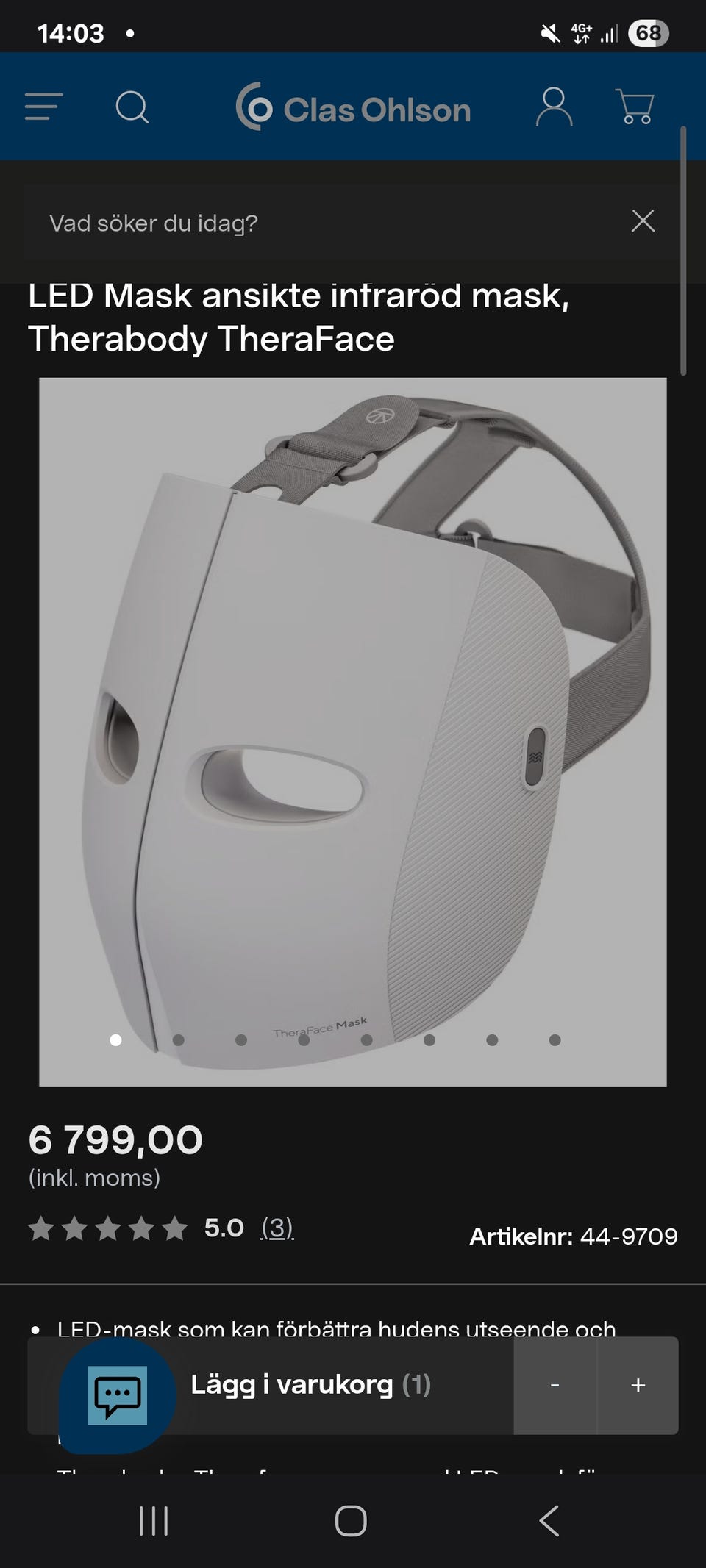This screenshot has height=1568, width=706.
Task: Open the account profile icon
Action: click(x=554, y=107)
